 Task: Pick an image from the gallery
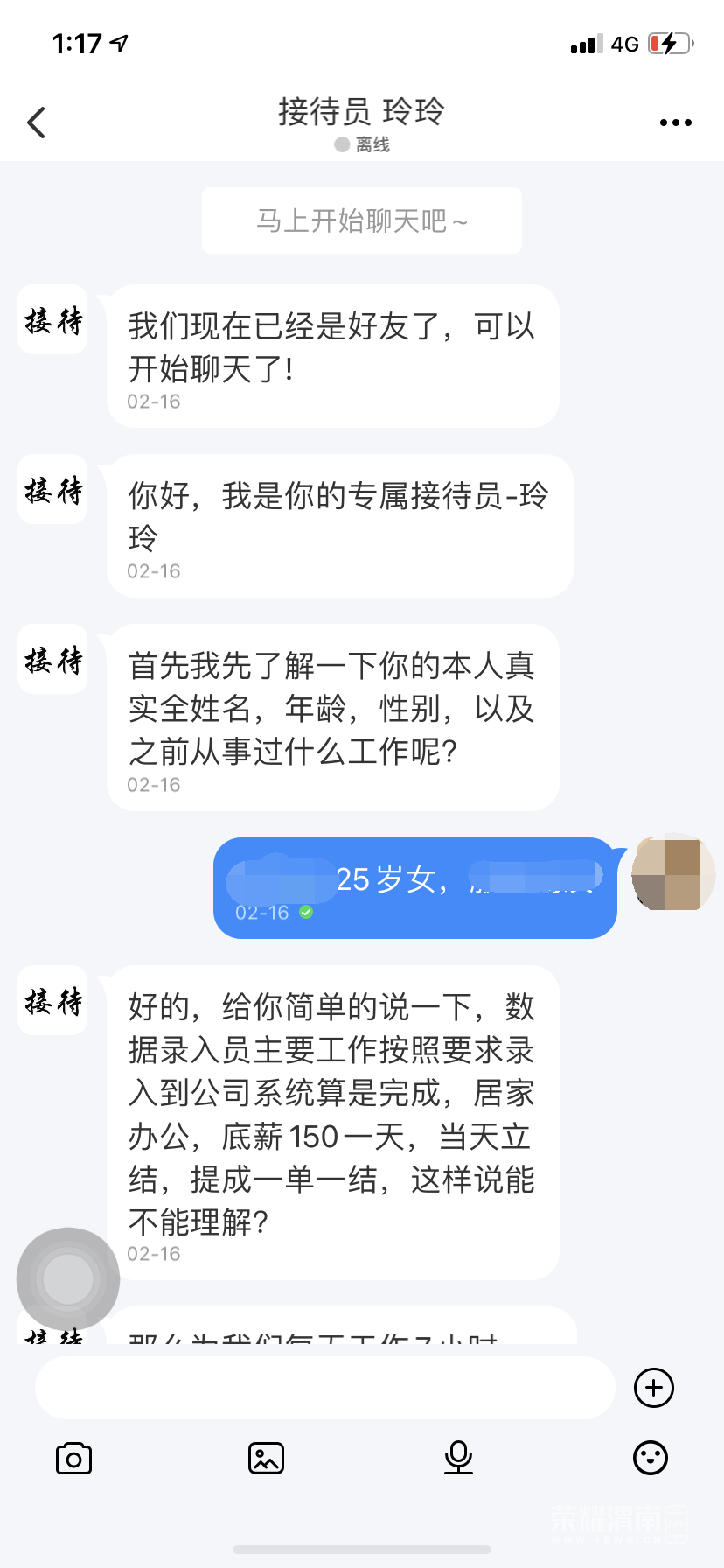coord(266,1459)
